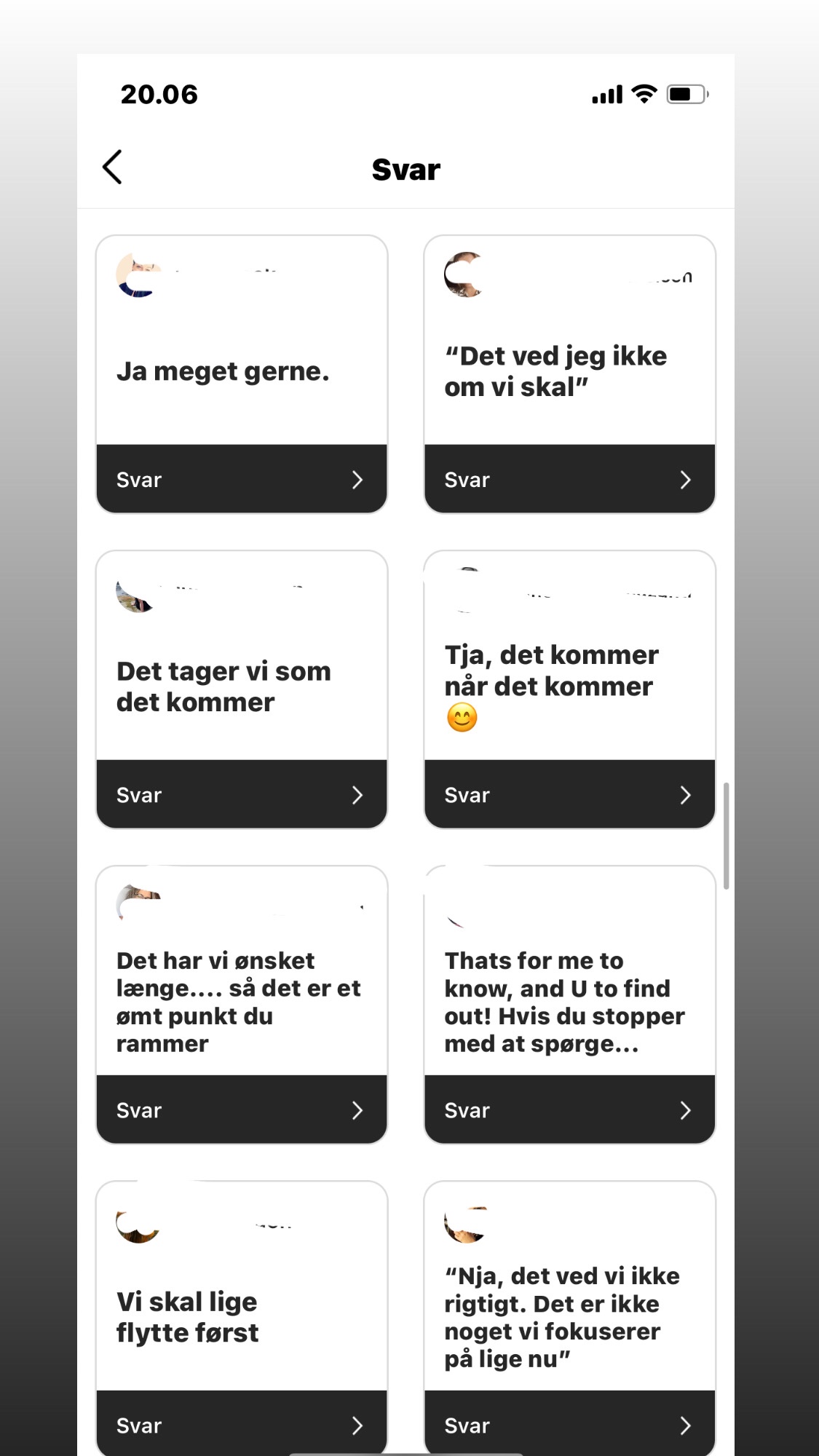Image resolution: width=819 pixels, height=1456 pixels.
Task: Reply to 'Vi skal lige flytte først'
Action: point(241,1424)
